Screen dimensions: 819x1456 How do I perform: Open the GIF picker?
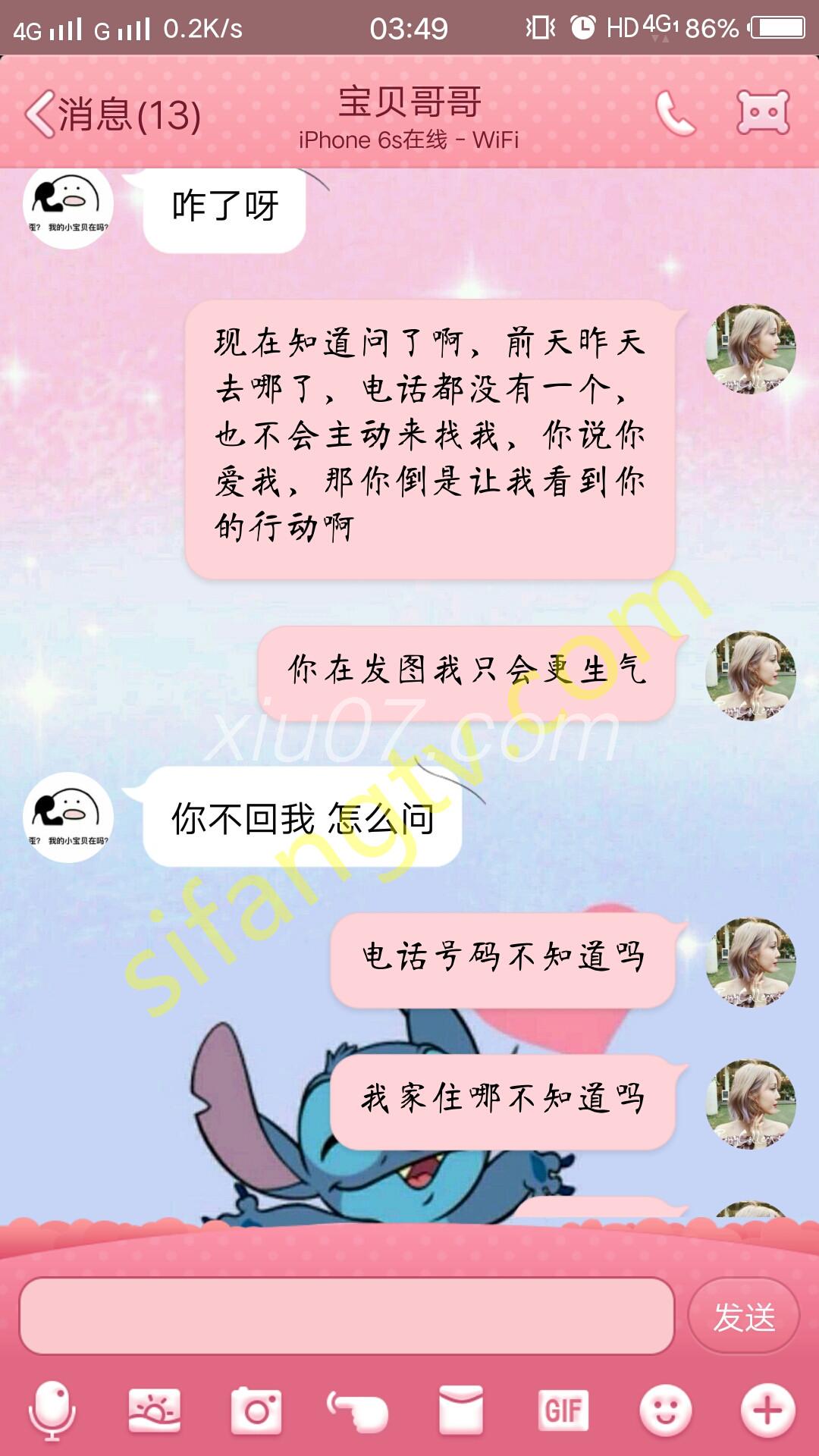coord(563,1410)
